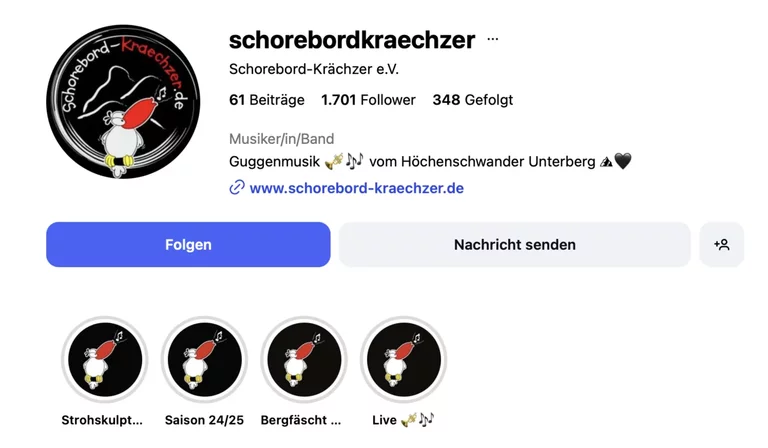
Task: Follow schorebordkraechzer with Folgen button
Action: [188, 244]
